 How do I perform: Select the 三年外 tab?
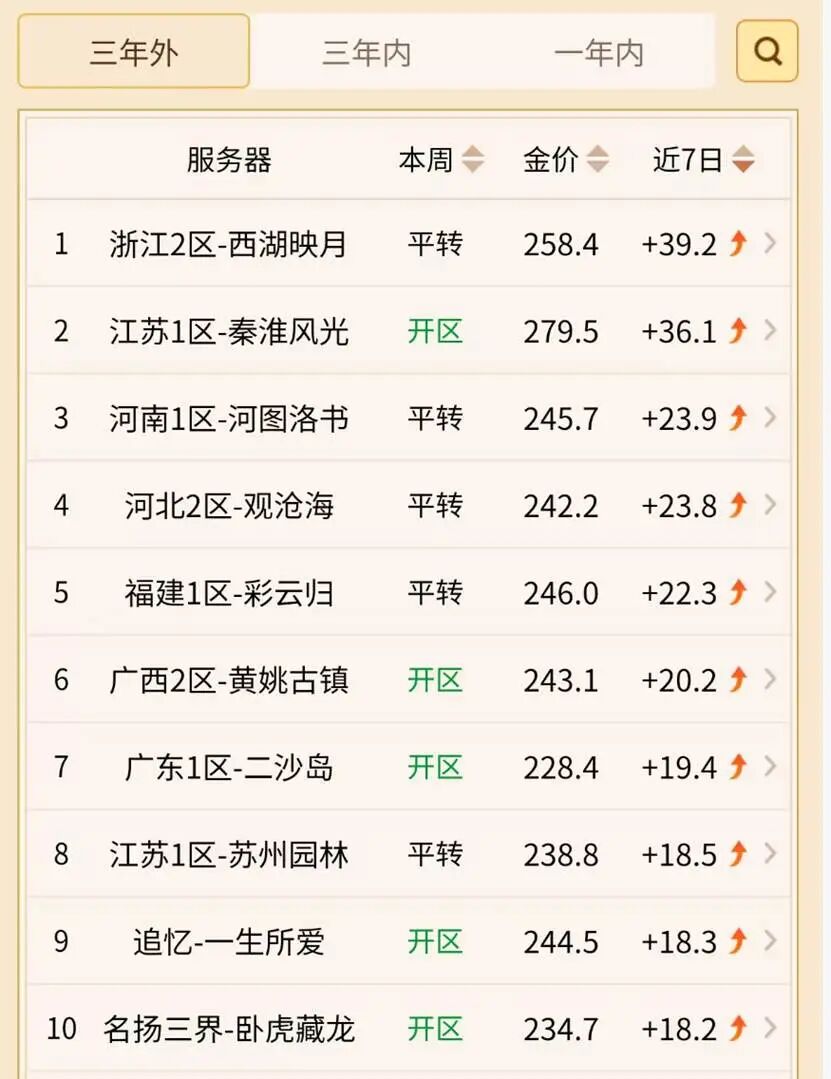134,52
